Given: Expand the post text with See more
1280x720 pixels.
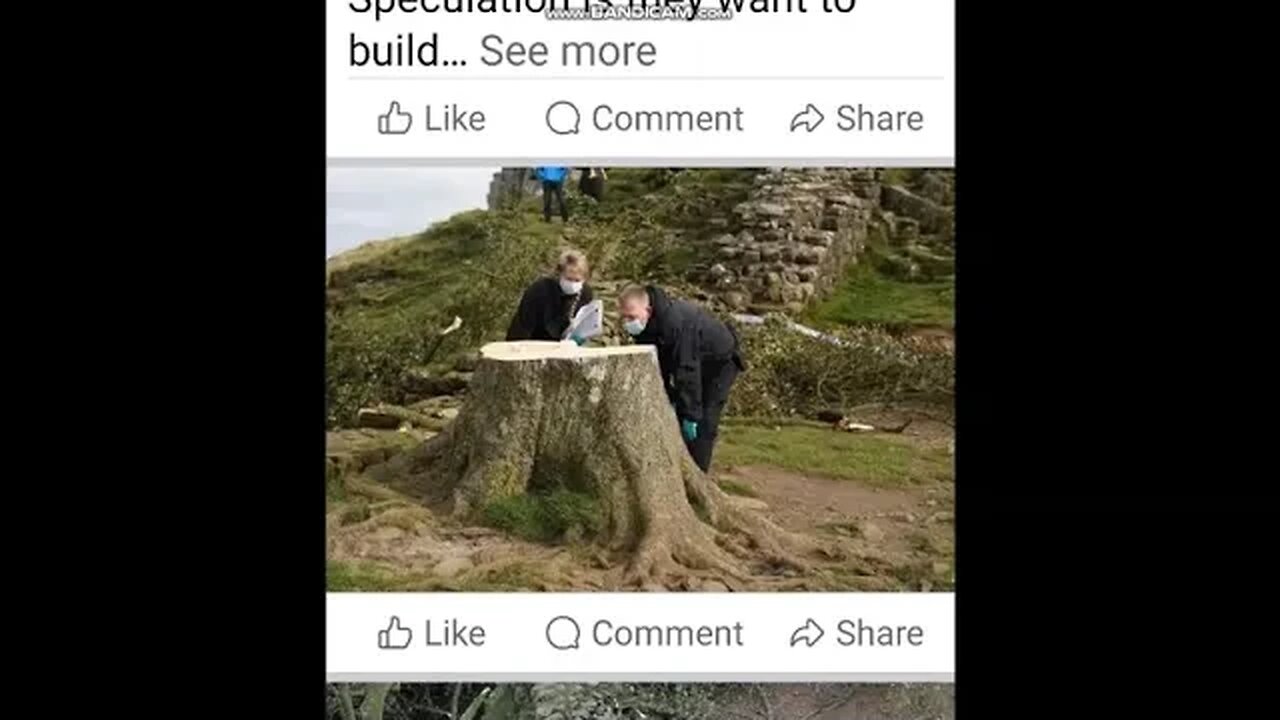Looking at the screenshot, I should coord(567,52).
